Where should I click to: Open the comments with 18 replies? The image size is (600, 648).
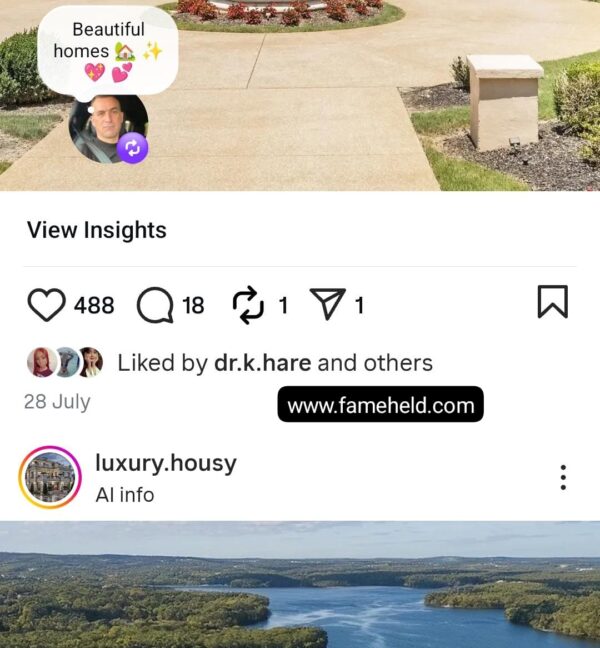(x=155, y=304)
